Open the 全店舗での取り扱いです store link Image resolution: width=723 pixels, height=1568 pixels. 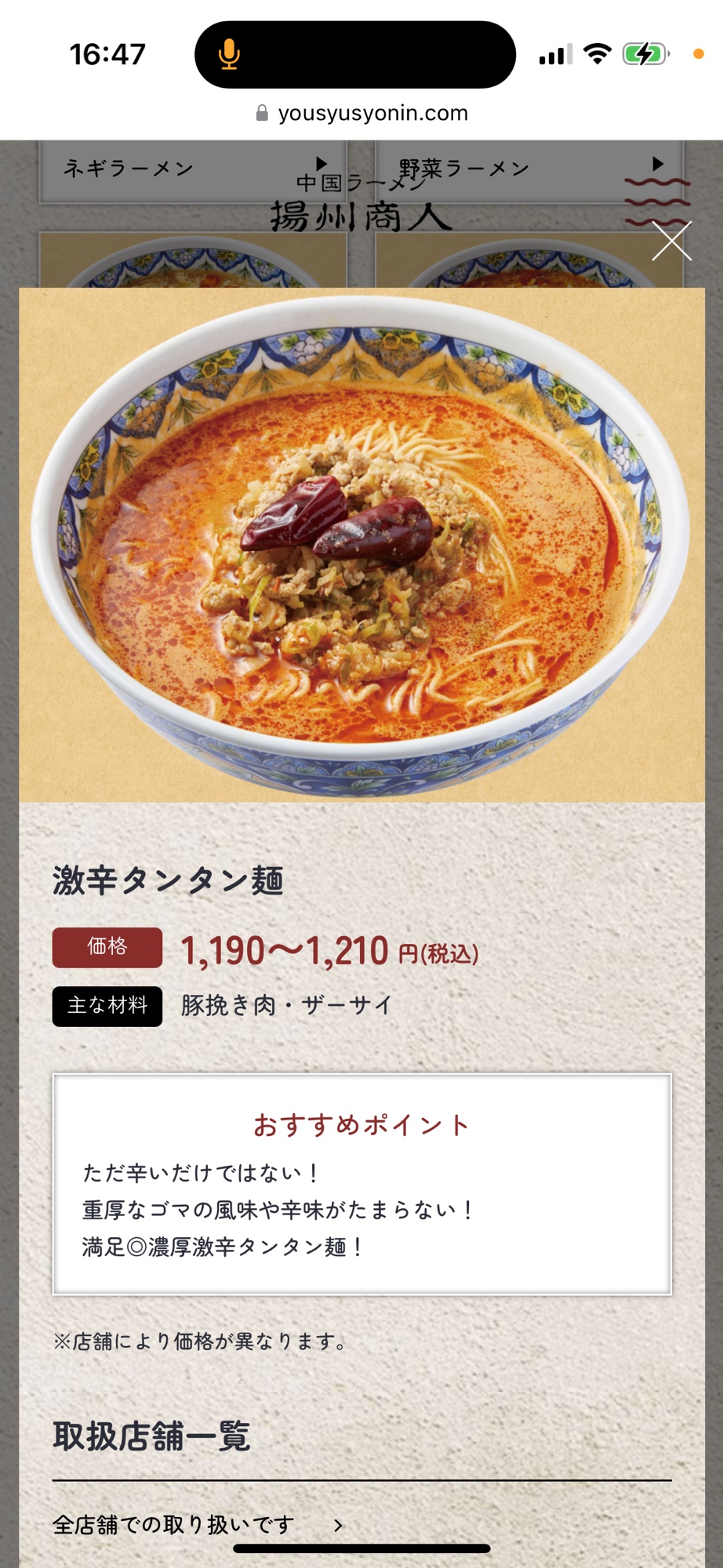pyautogui.click(x=198, y=1524)
